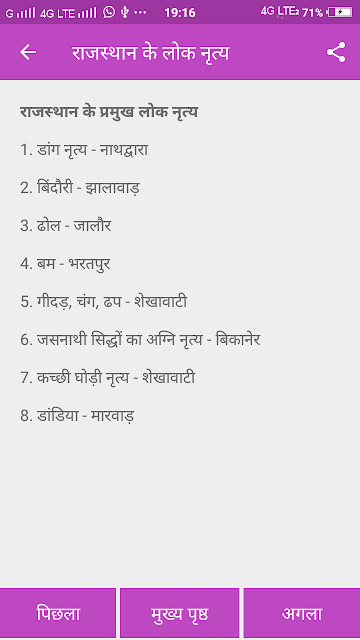
Task: Go to the next page with अगला
Action: pos(302,613)
